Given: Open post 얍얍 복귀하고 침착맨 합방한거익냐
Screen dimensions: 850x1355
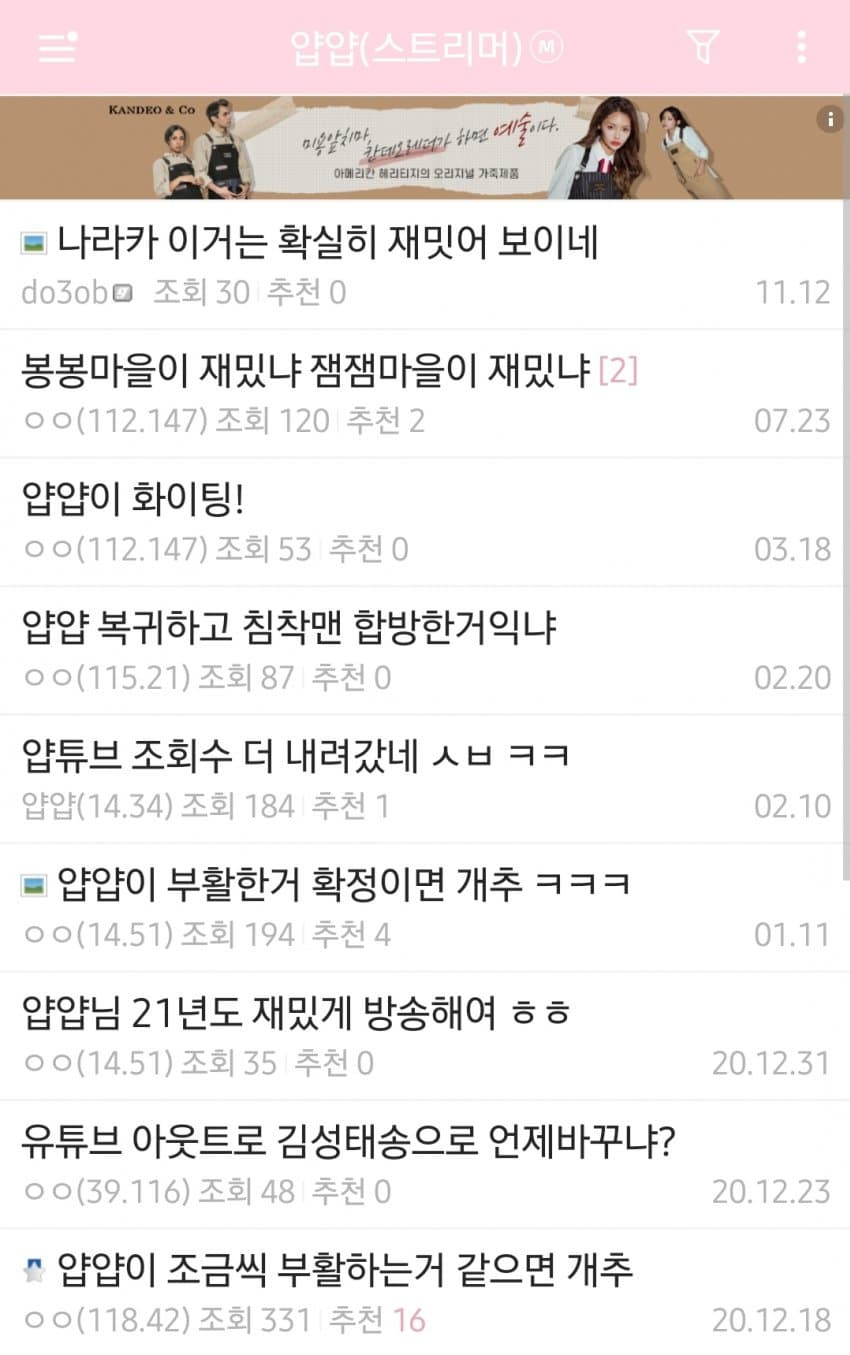Looking at the screenshot, I should (x=289, y=628).
